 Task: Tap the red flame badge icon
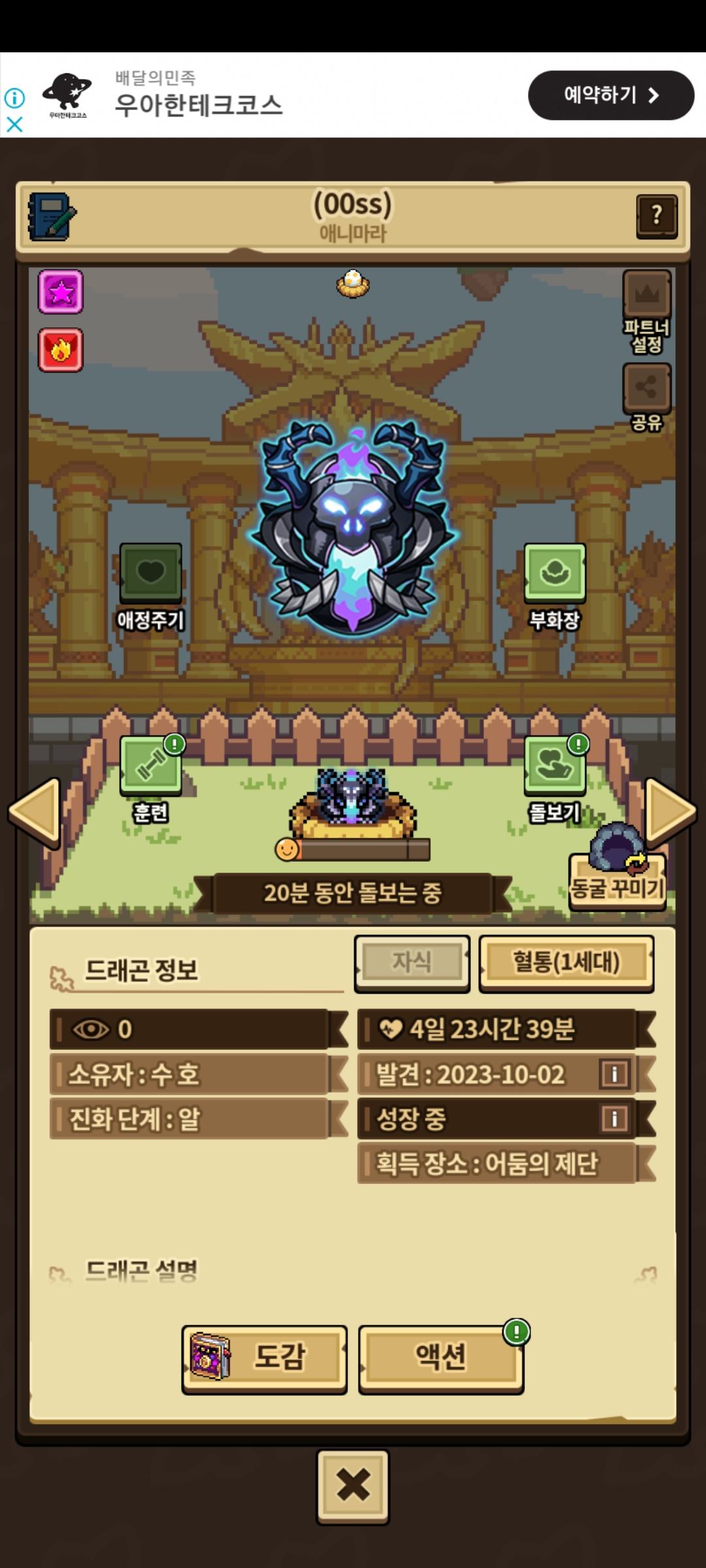coord(61,350)
